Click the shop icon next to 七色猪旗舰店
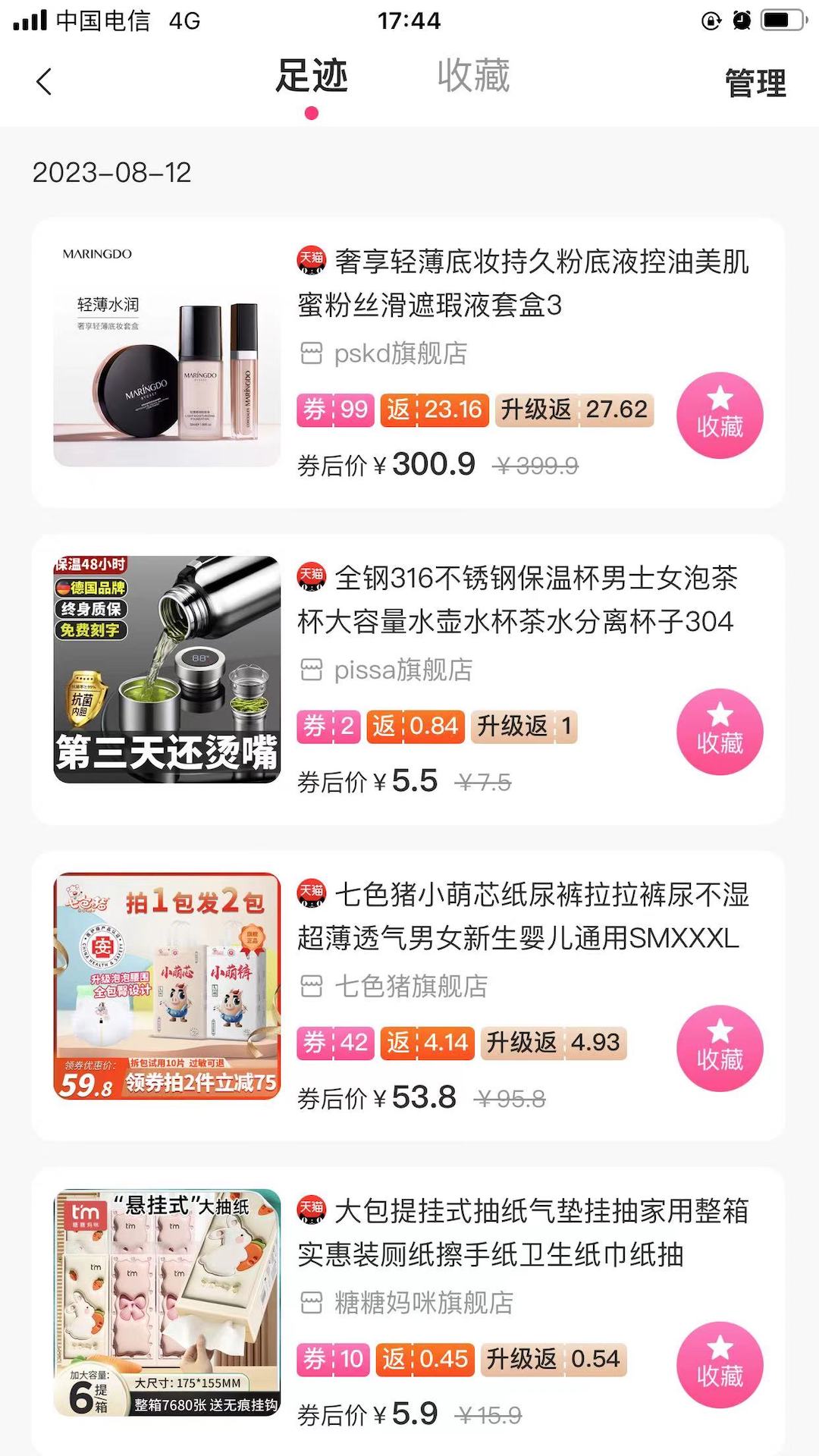The image size is (819, 1456). (x=311, y=987)
